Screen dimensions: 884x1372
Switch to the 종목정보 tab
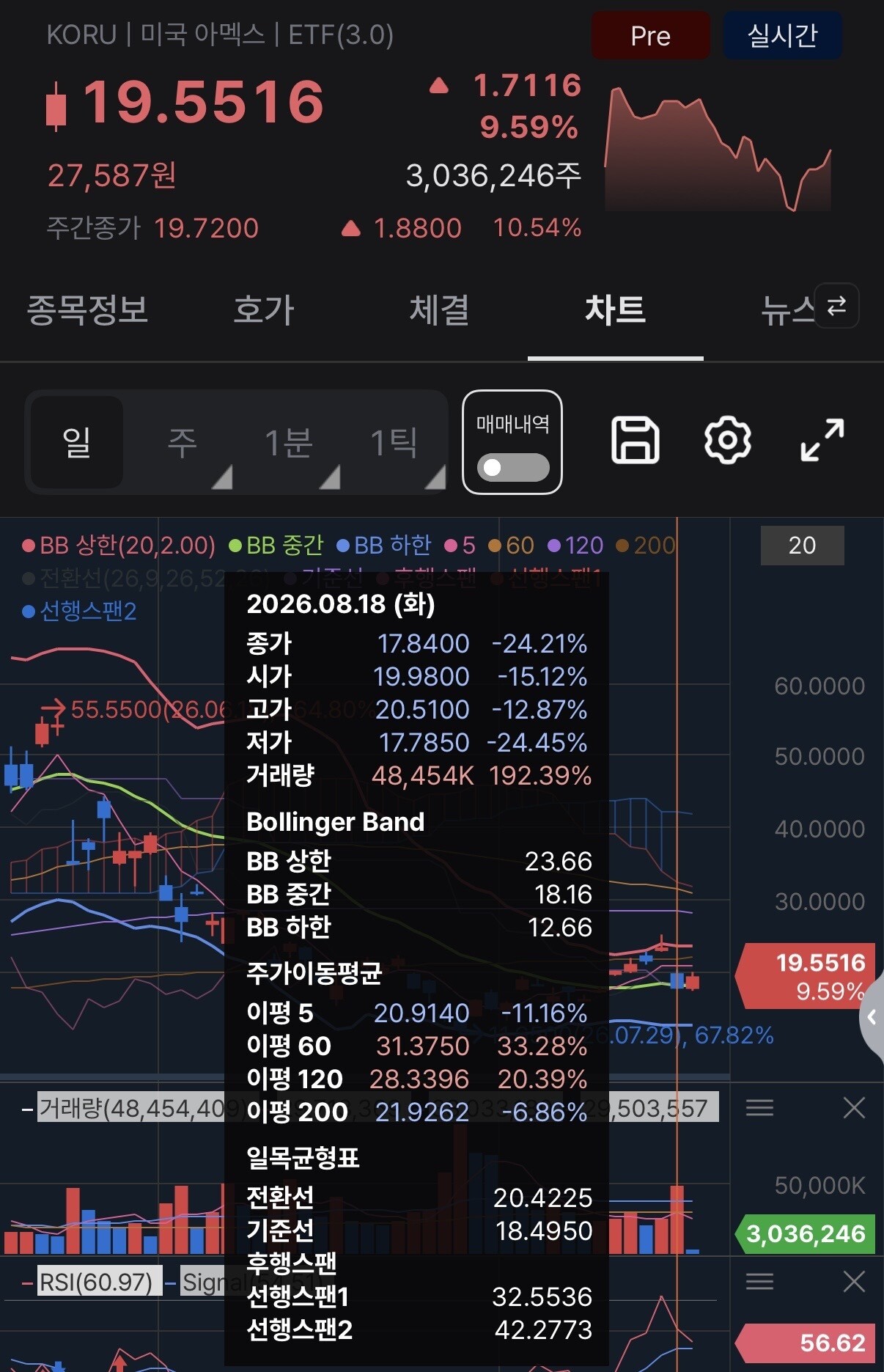[x=87, y=309]
